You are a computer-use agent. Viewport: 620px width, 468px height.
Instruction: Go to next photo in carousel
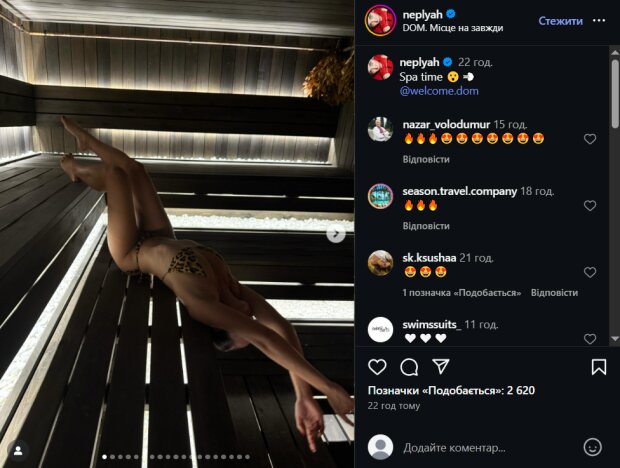[x=337, y=233]
